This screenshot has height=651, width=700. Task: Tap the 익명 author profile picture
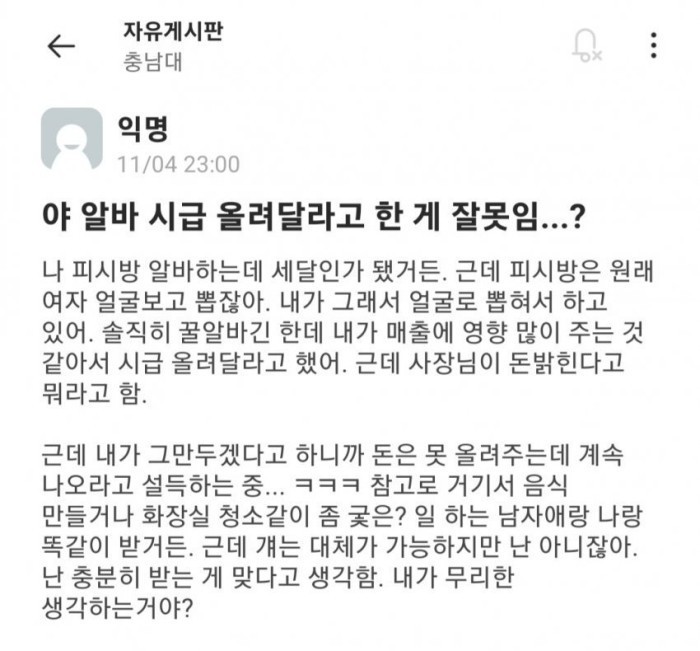click(71, 138)
